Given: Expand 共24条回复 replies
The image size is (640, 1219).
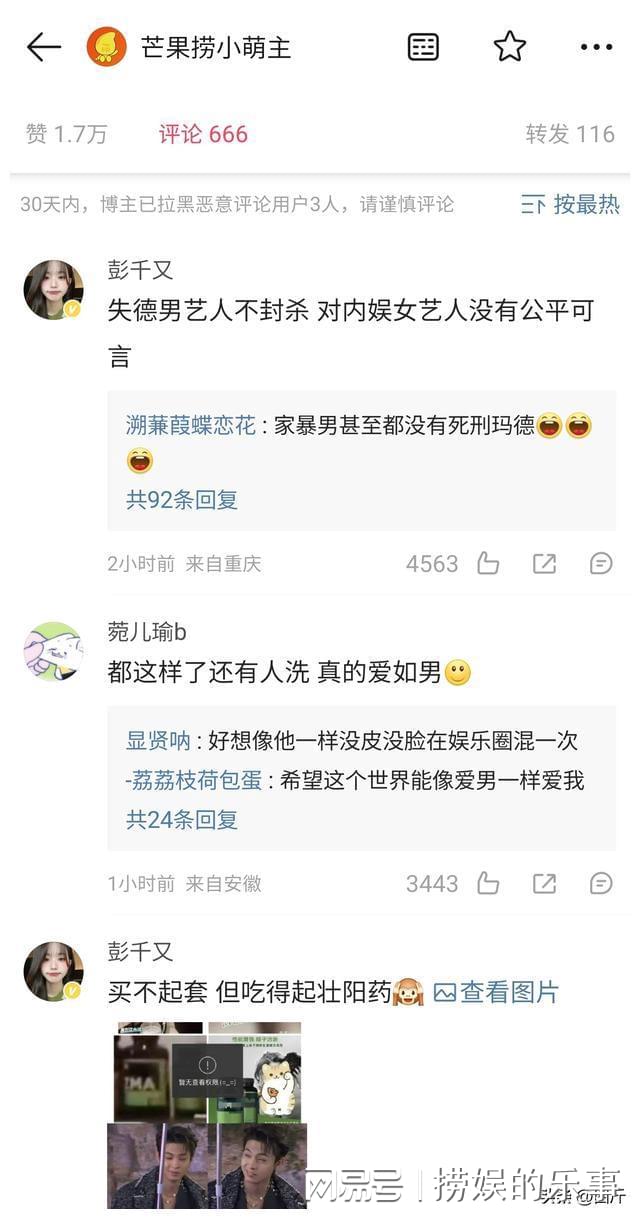Looking at the screenshot, I should coord(182,819).
